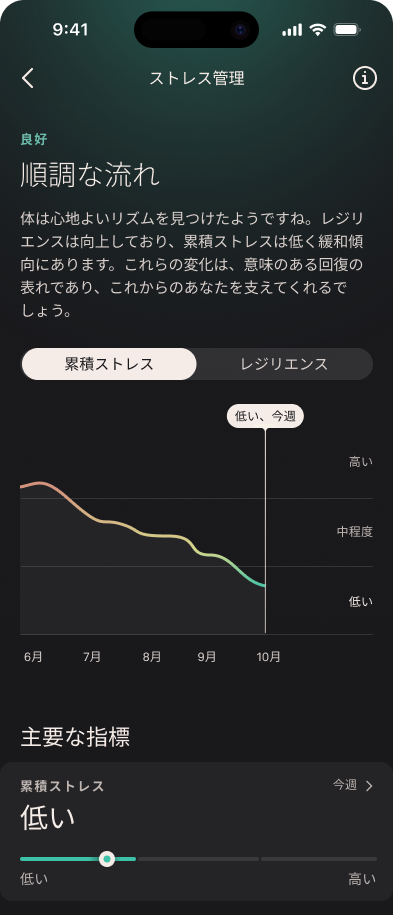
Task: Select the 累積ストレス segment
Action: click(109, 364)
